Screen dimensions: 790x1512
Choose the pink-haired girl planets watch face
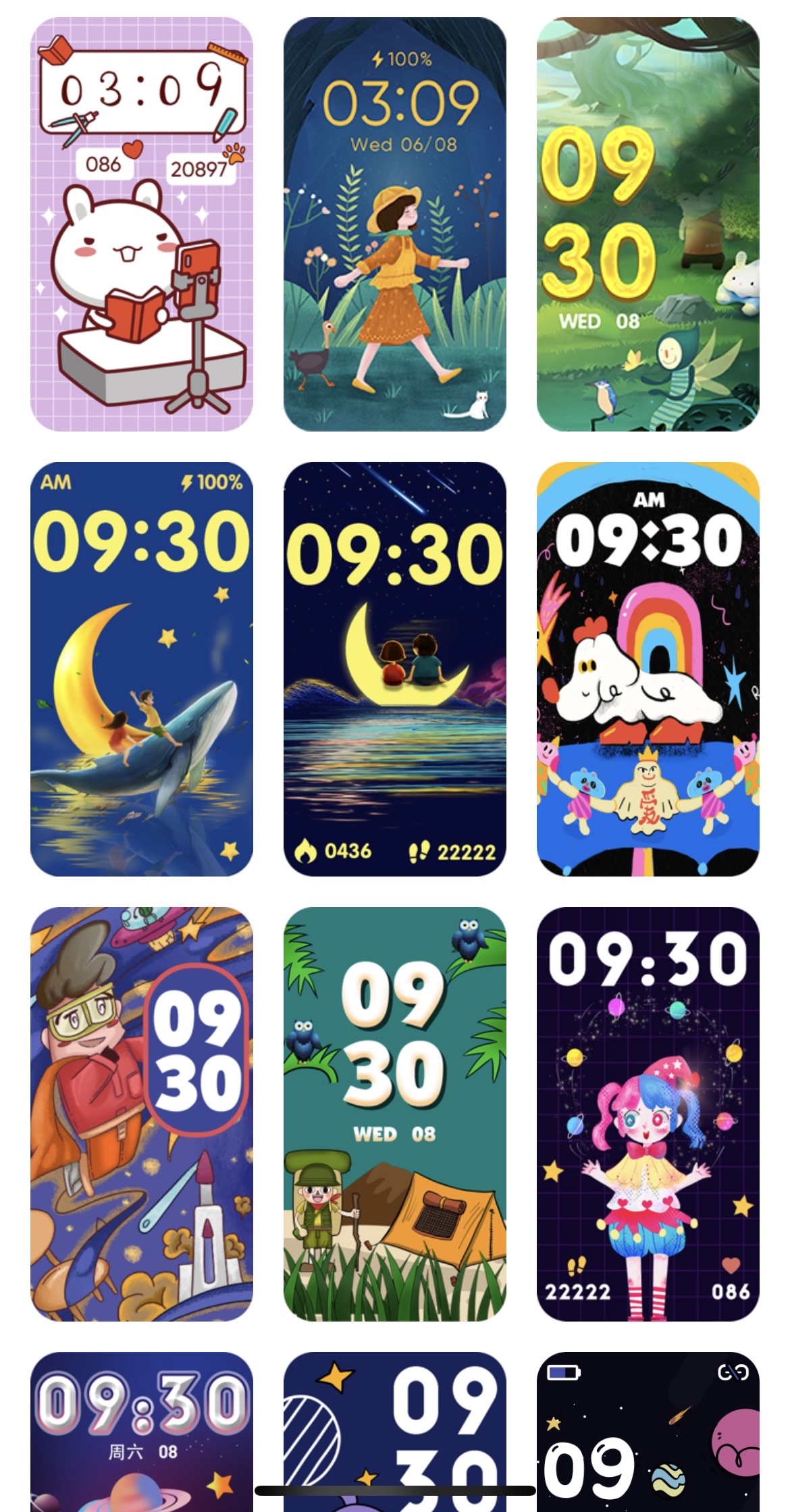point(648,1114)
